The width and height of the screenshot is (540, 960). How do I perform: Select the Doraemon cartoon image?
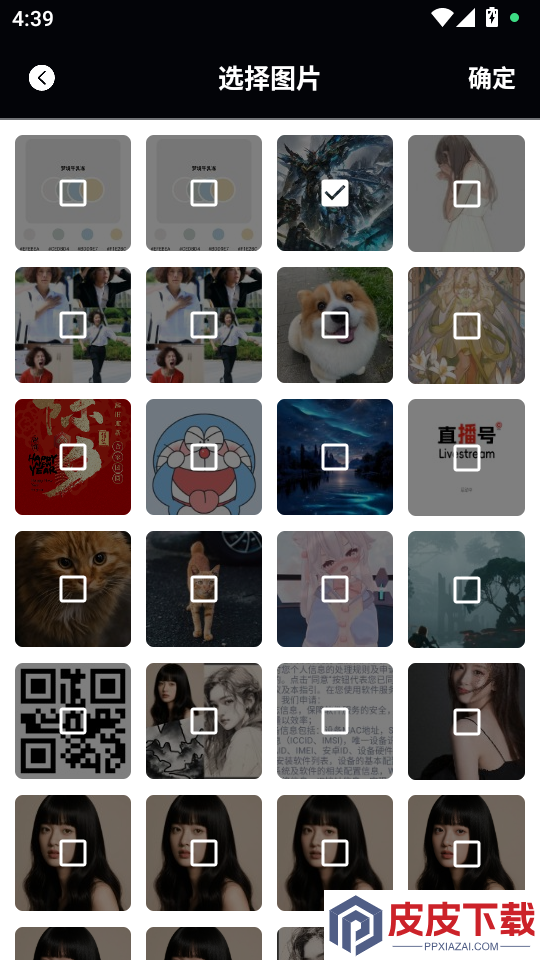(x=204, y=457)
